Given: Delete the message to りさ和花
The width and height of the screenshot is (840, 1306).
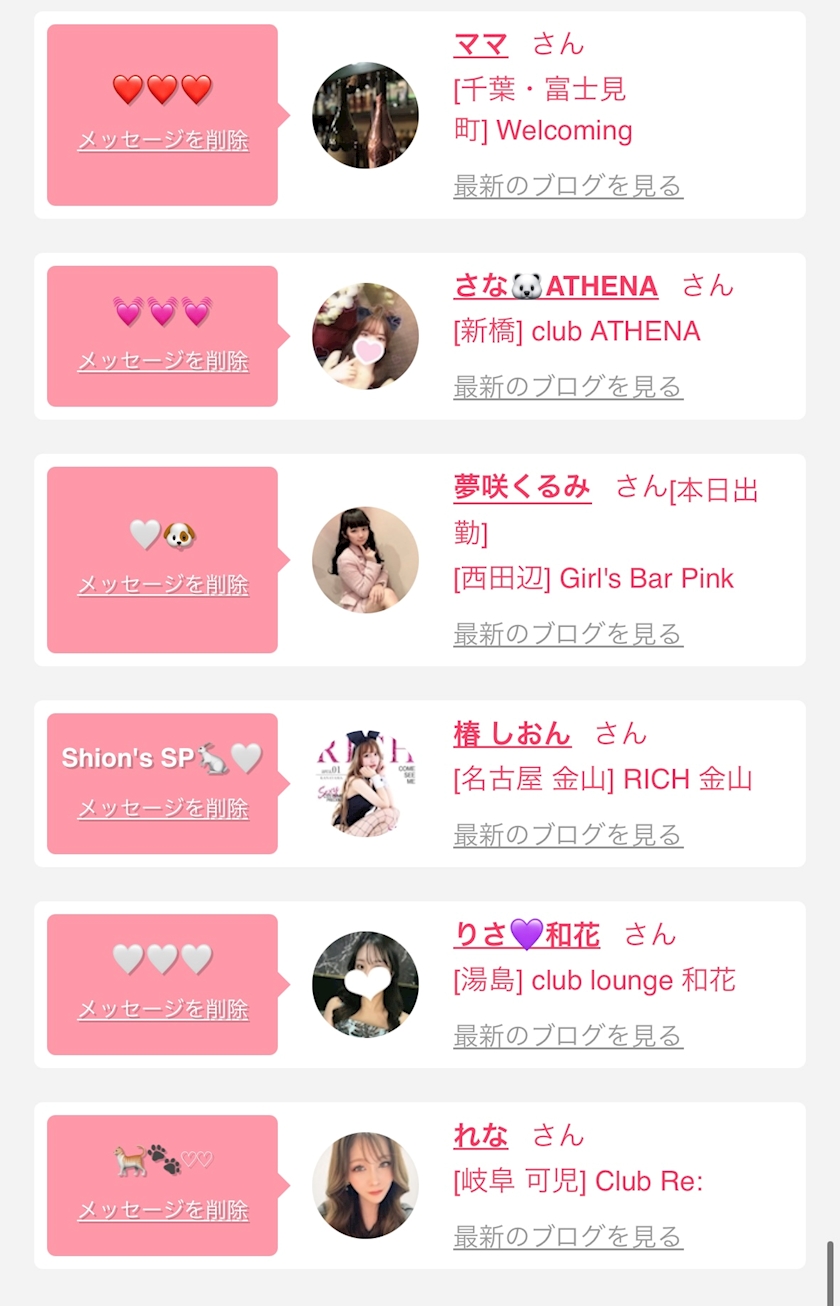Looking at the screenshot, I should click(x=163, y=1009).
